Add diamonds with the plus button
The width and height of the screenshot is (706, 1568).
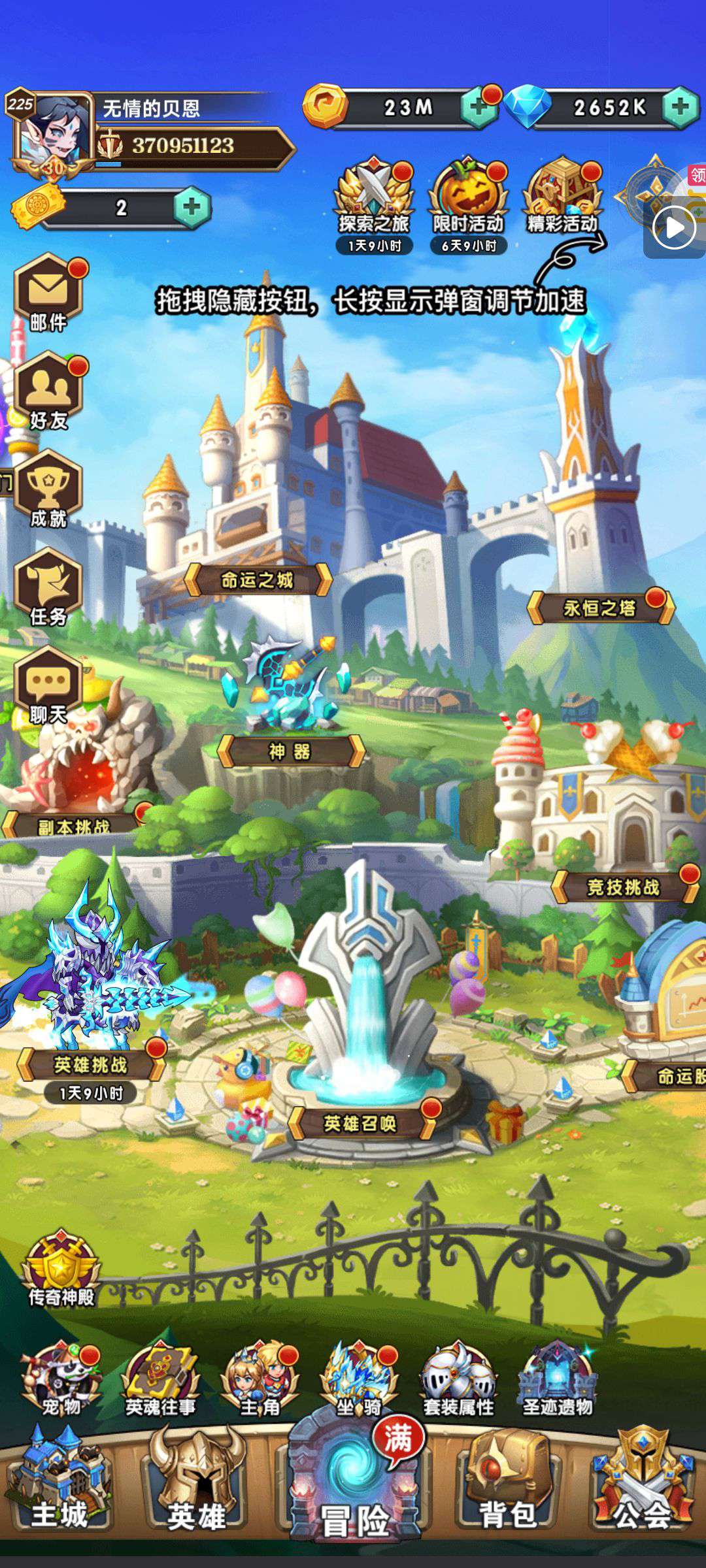(x=681, y=106)
